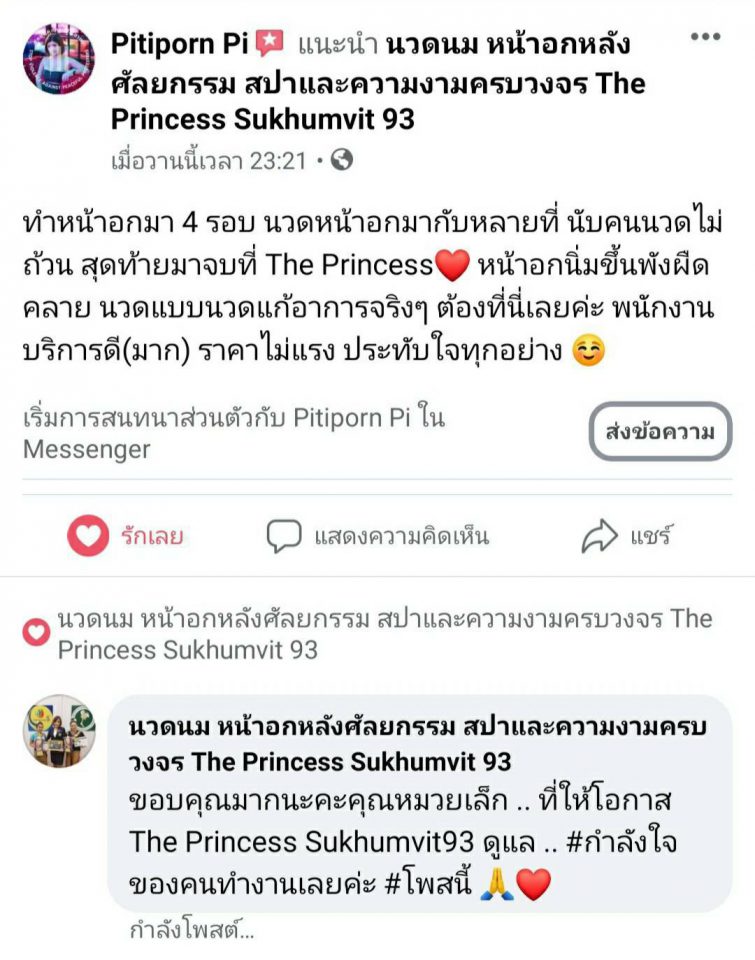Viewport: 755px width, 960px height.
Task: Open the post's three-dot overflow menu
Action: coord(706,38)
